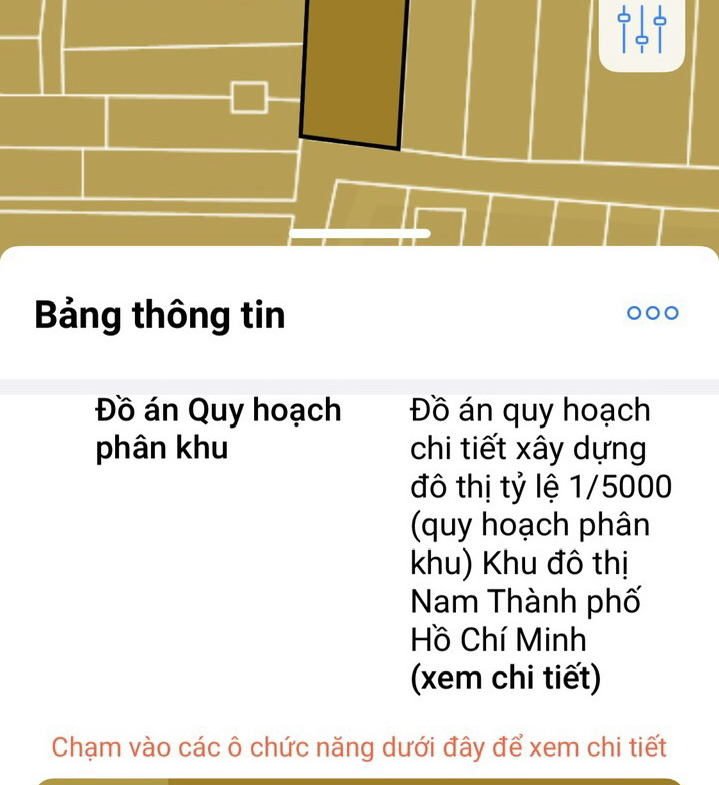This screenshot has height=785, width=719.
Task: Open the 'xem chi tiết' link
Action: [x=505, y=678]
